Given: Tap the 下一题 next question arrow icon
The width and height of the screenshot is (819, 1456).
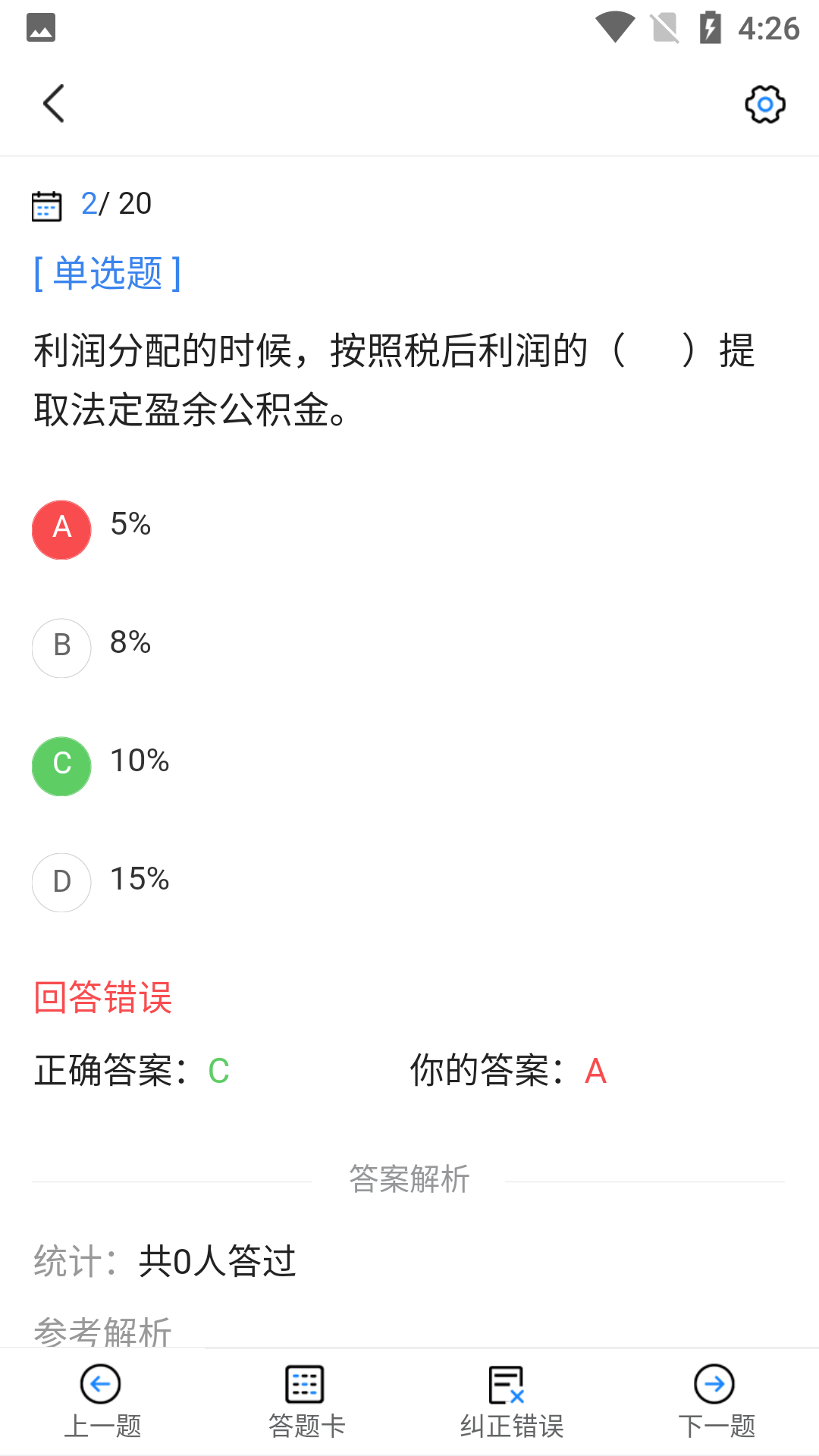Looking at the screenshot, I should tap(713, 1383).
